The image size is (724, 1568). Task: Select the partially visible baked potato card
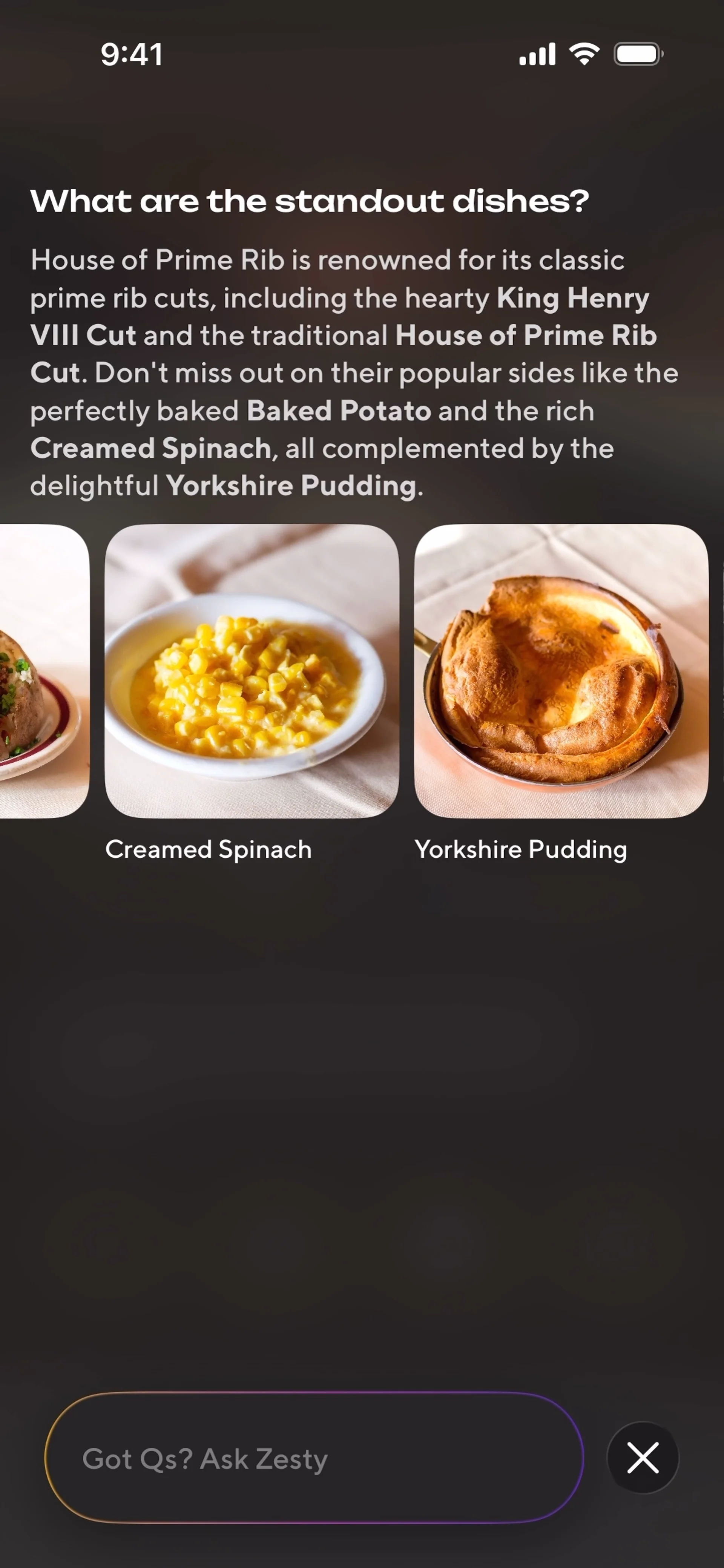click(x=43, y=671)
